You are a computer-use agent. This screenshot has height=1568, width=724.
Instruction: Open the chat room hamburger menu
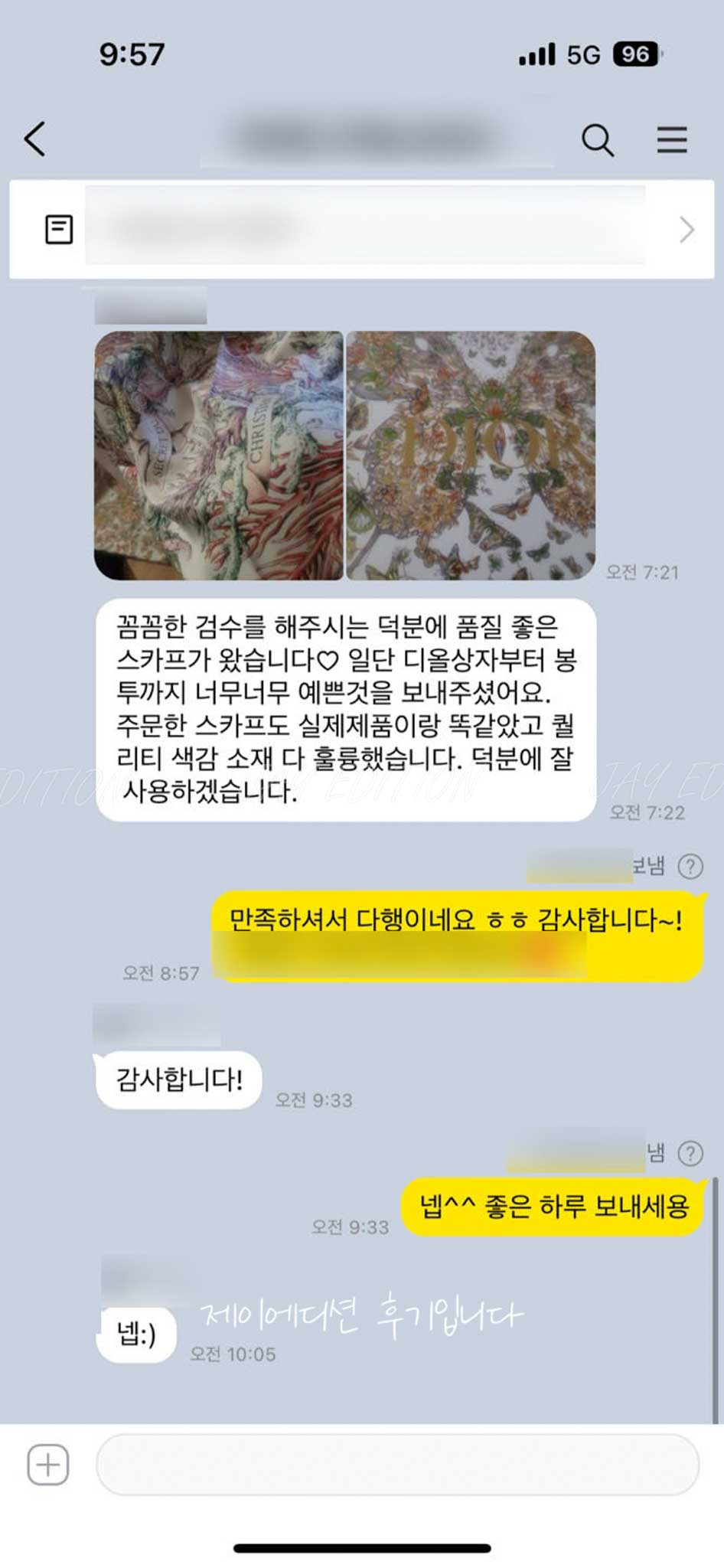[x=672, y=140]
